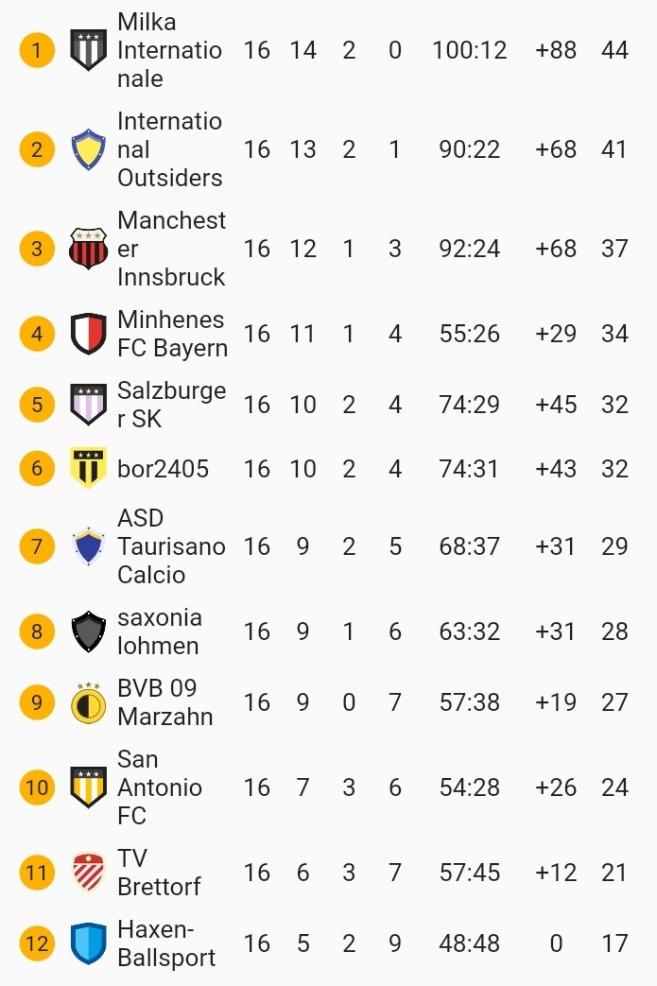
Task: Open Milka Internationale team row
Action: click(x=169, y=50)
